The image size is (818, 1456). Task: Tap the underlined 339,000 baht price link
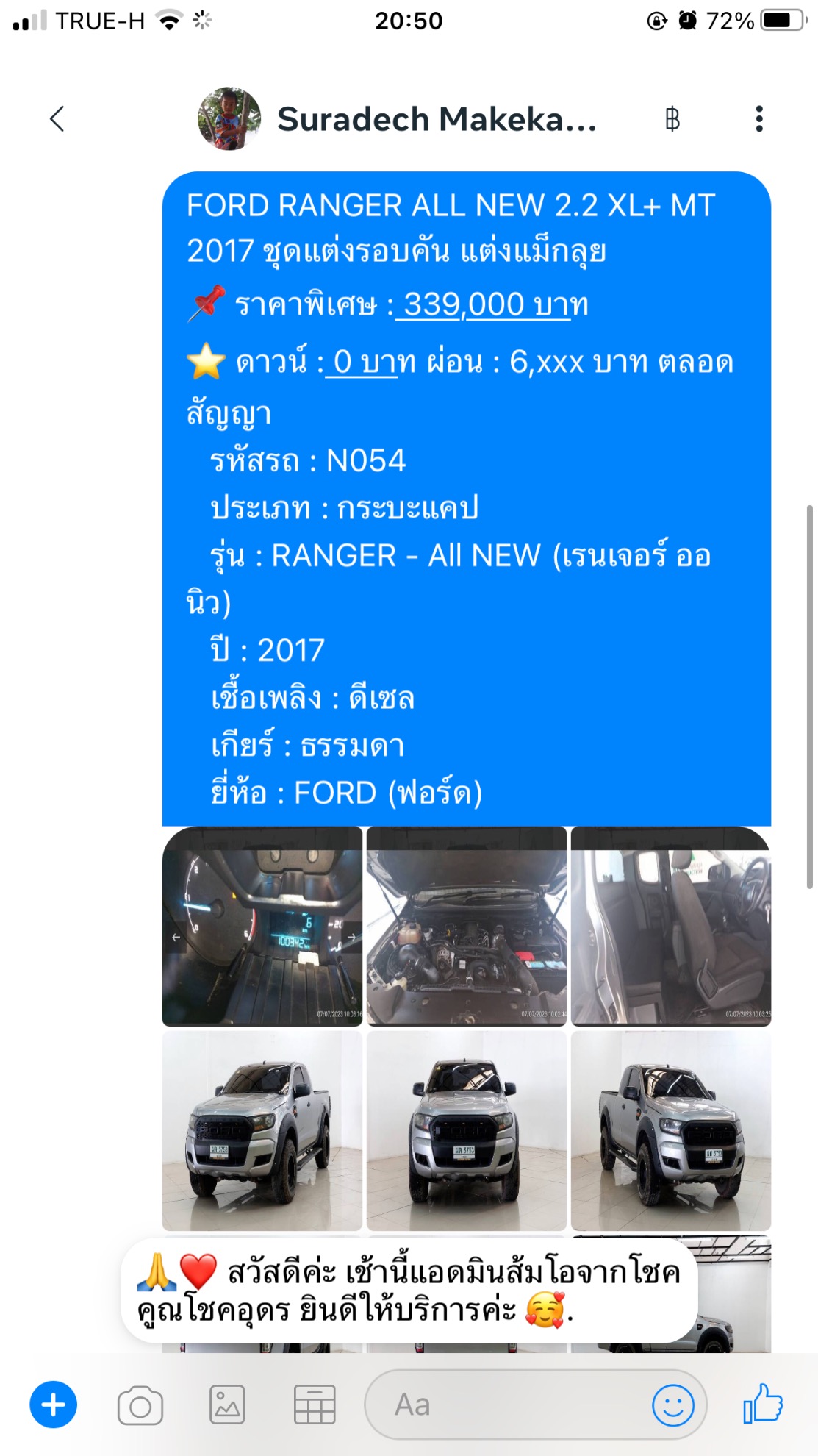pyautogui.click(x=492, y=304)
